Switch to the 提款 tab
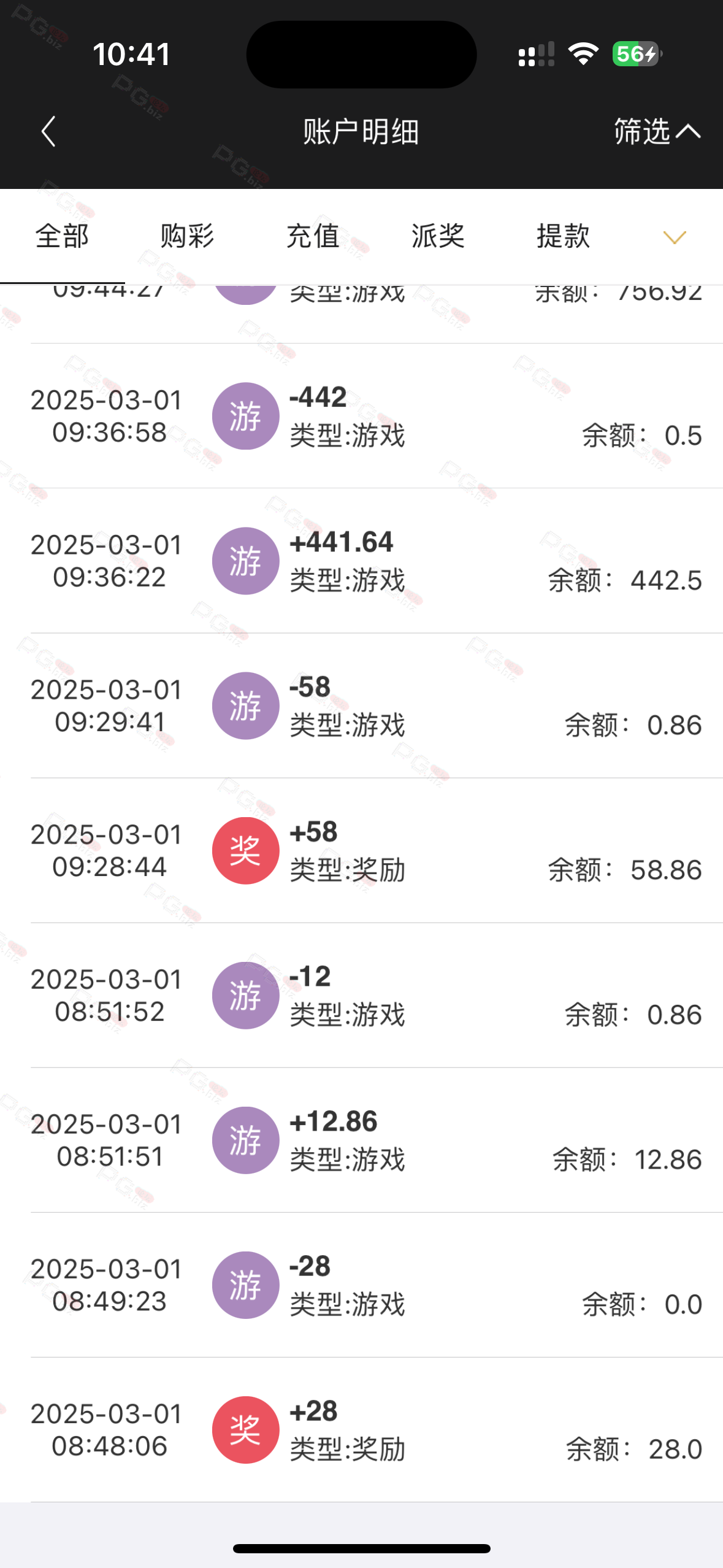The width and height of the screenshot is (723, 1568). 563,236
